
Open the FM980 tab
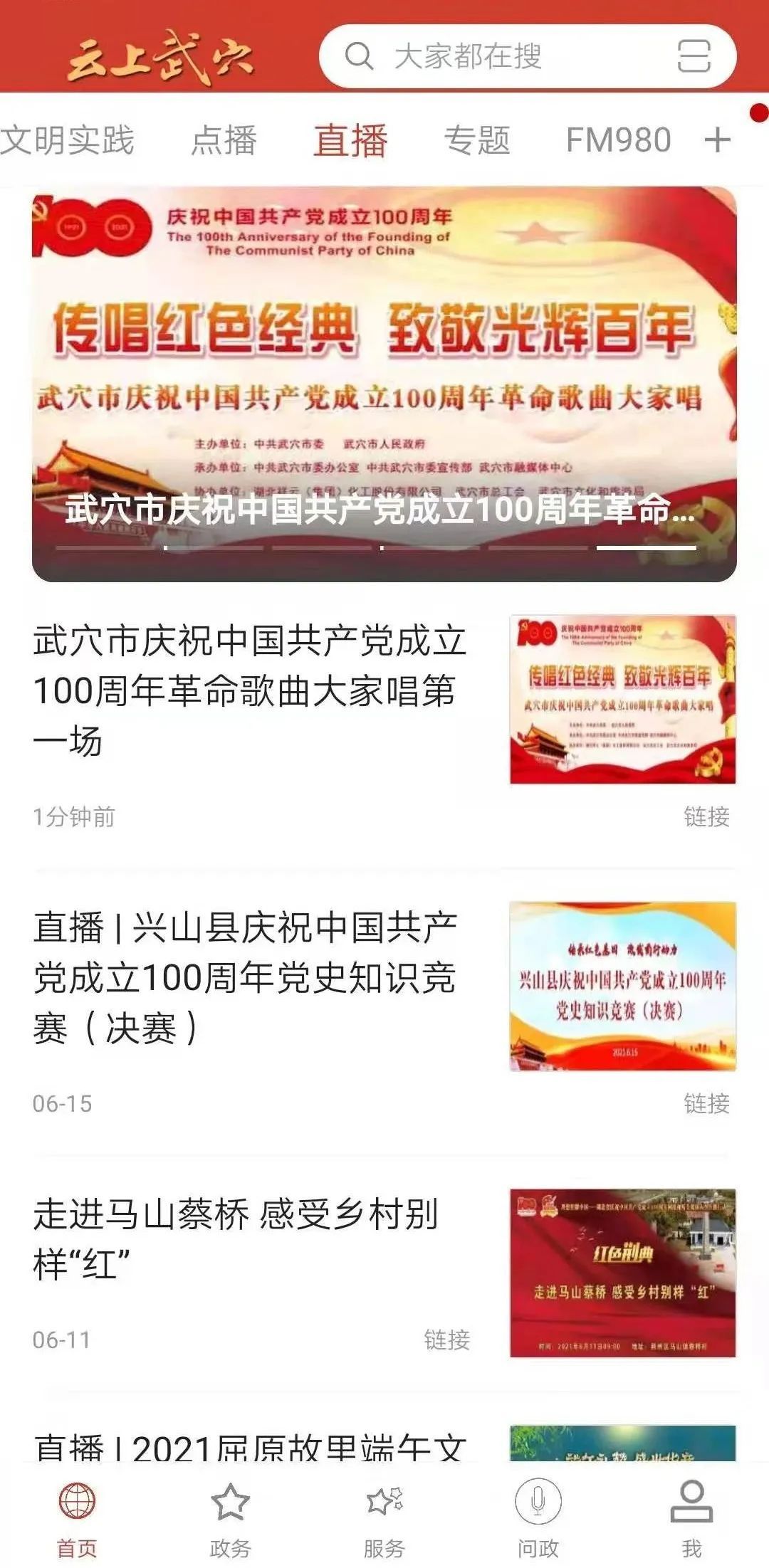[618, 140]
